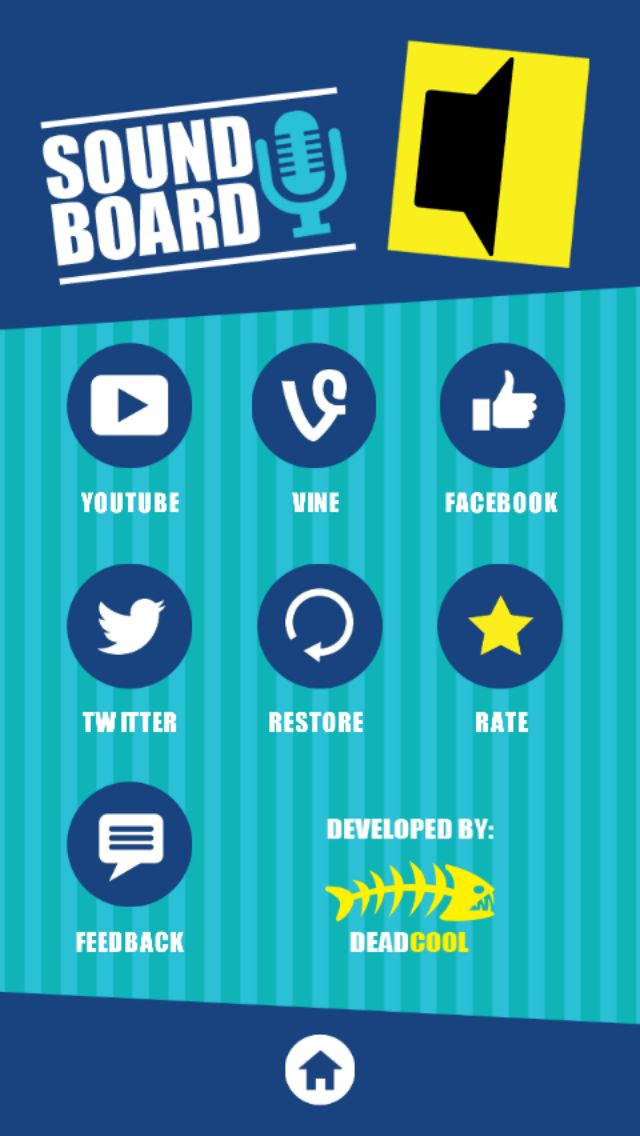
Task: Open the Twitter bird button
Action: (129, 626)
